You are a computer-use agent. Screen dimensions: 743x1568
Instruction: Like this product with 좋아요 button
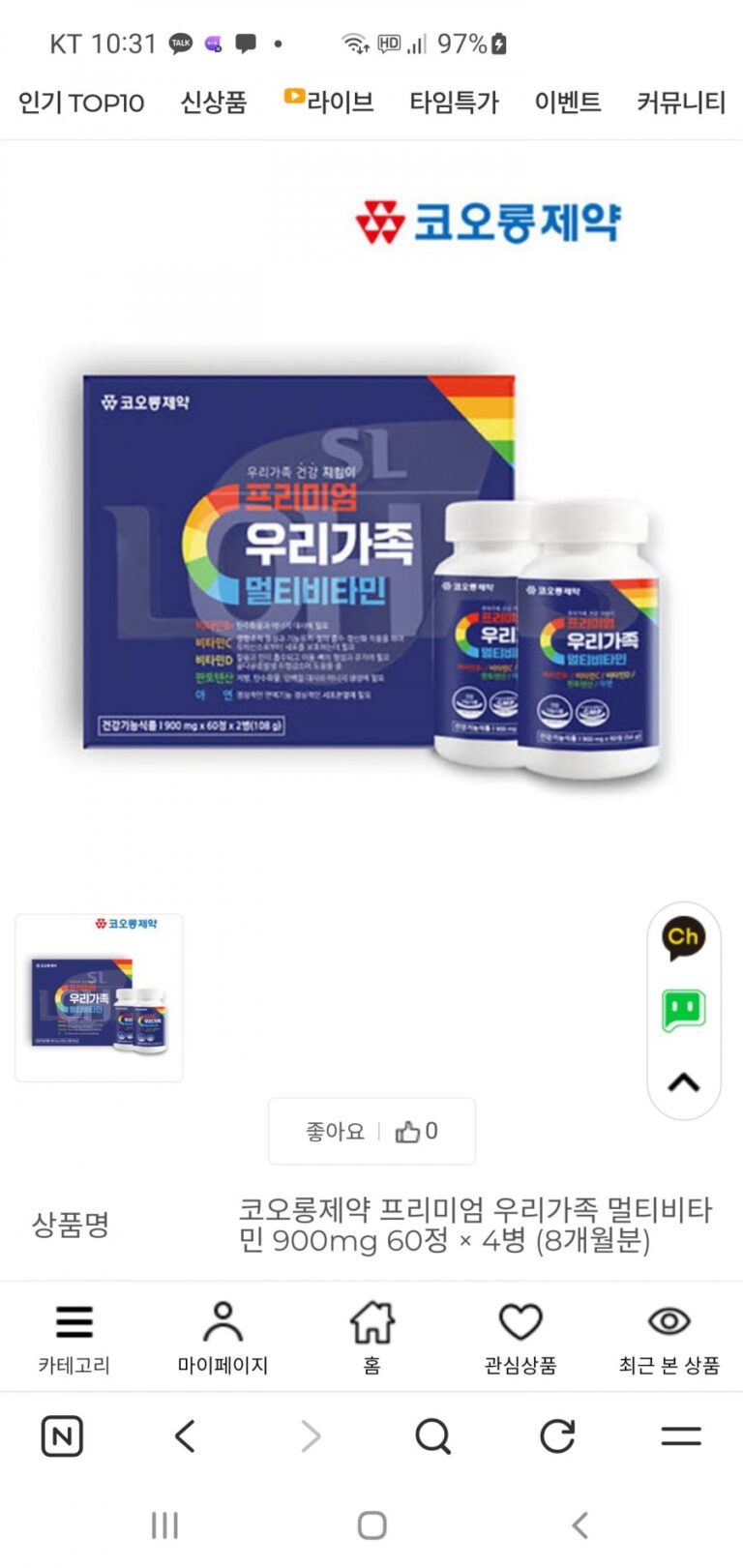coord(371,1131)
